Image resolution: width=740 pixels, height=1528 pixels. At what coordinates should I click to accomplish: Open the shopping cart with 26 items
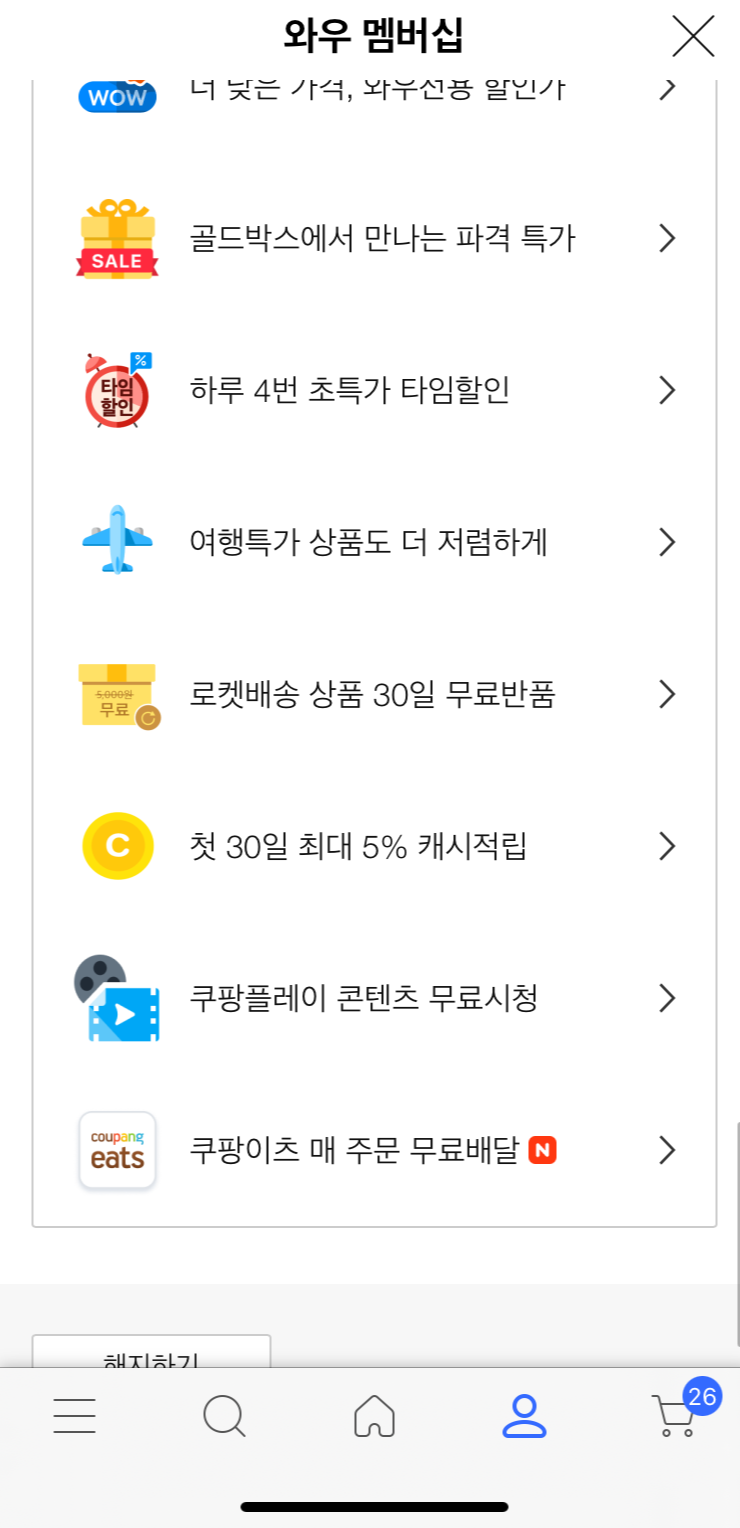click(x=680, y=1410)
